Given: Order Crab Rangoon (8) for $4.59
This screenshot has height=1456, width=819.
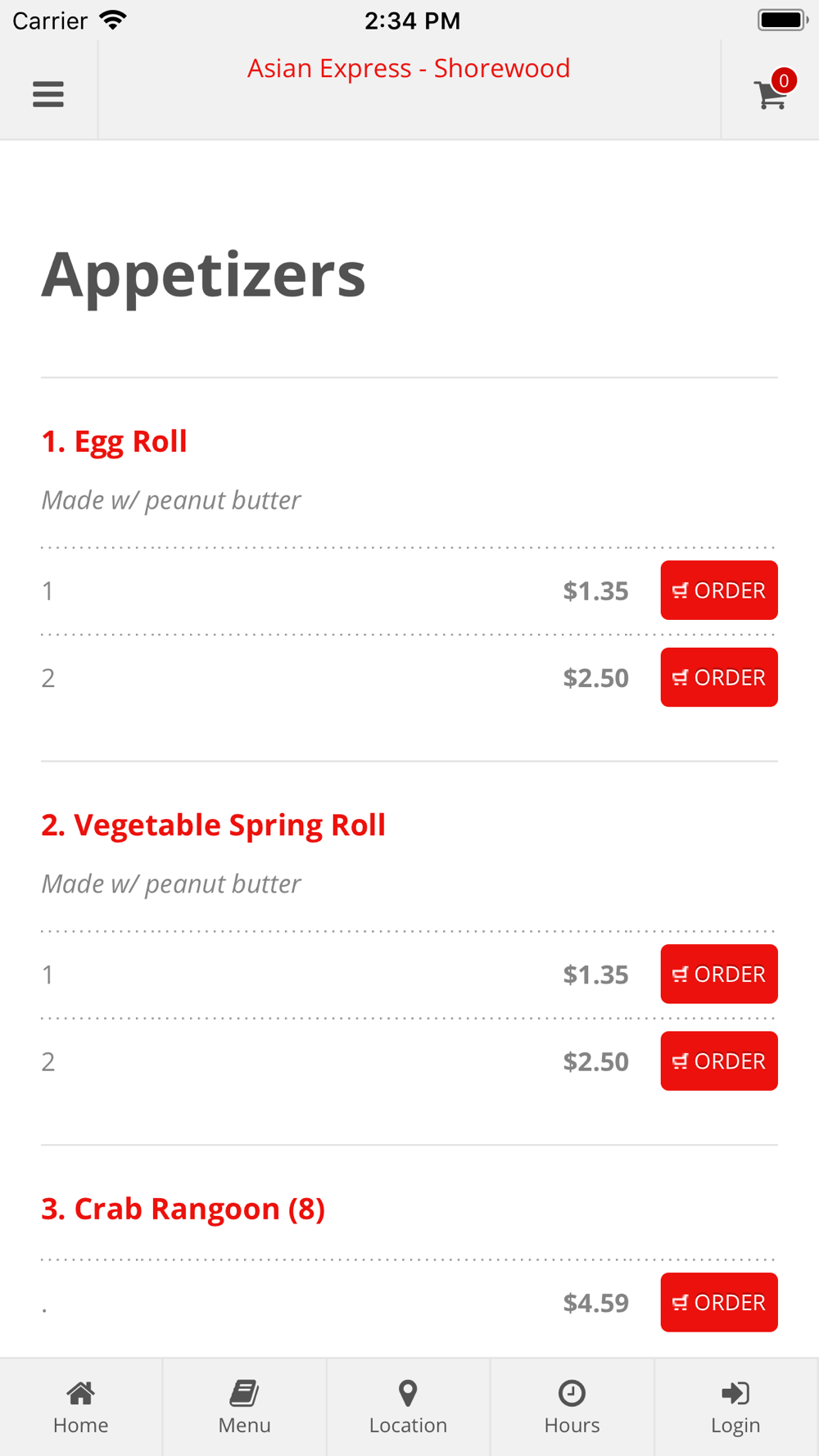Looking at the screenshot, I should (719, 1302).
